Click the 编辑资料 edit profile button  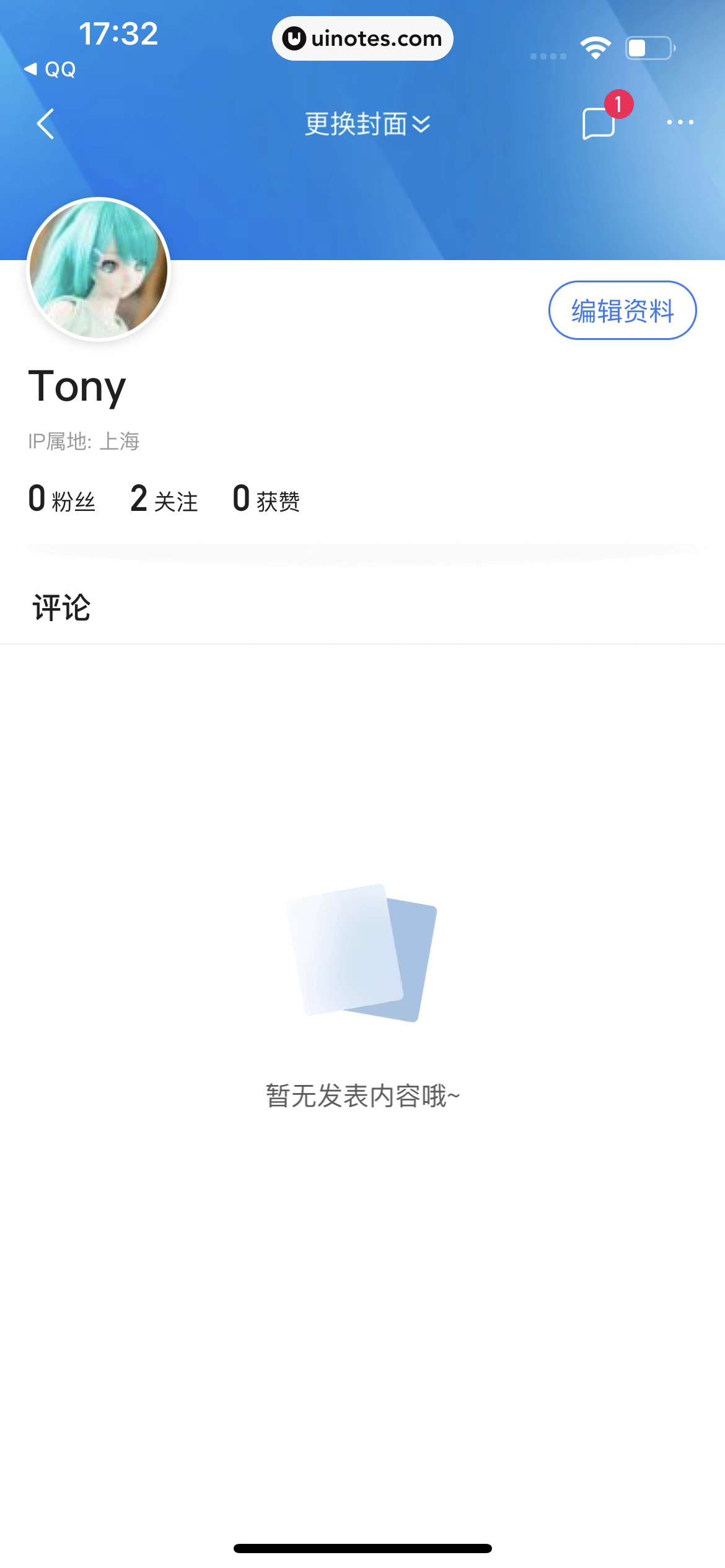click(622, 310)
